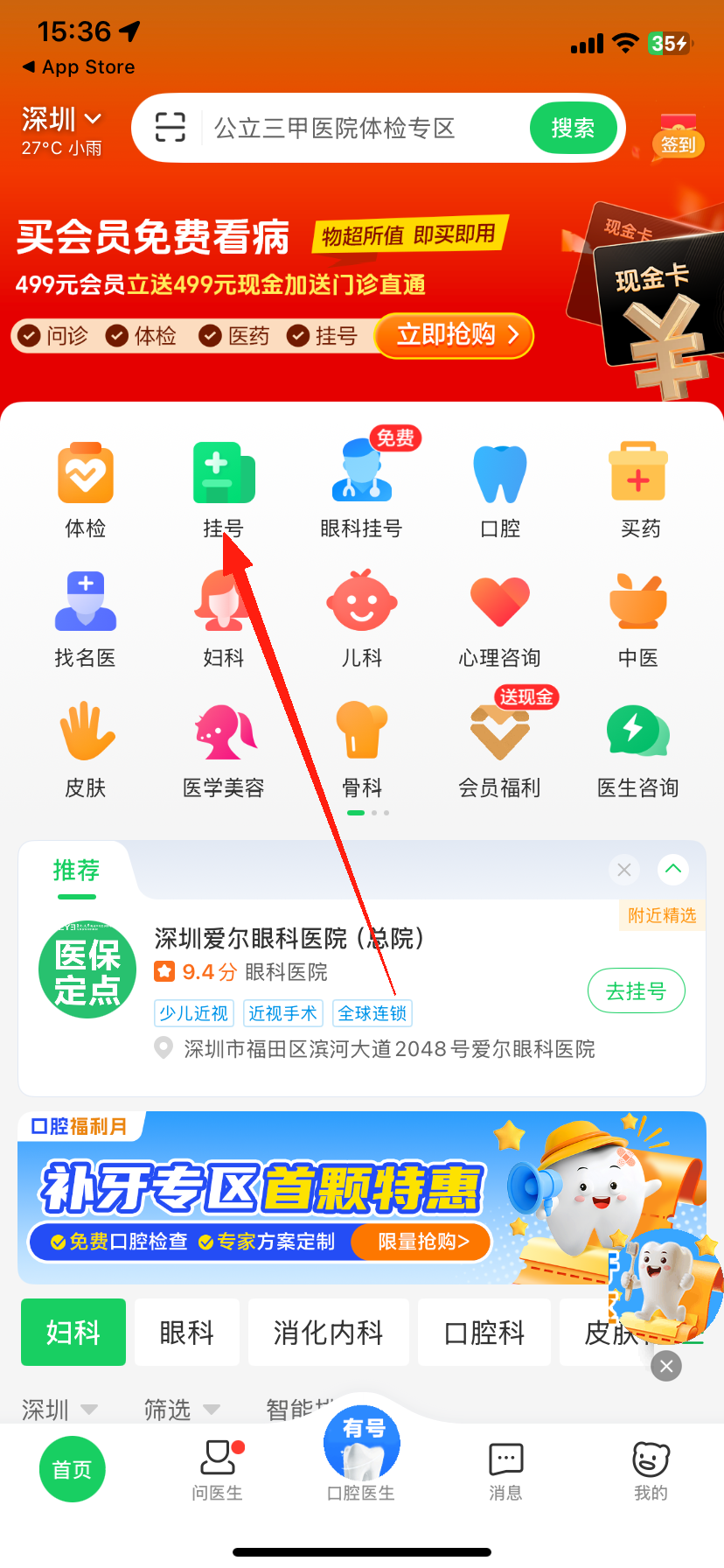Image resolution: width=724 pixels, height=1568 pixels.
Task: Switch to the 眼科 department tab
Action: 186,1332
